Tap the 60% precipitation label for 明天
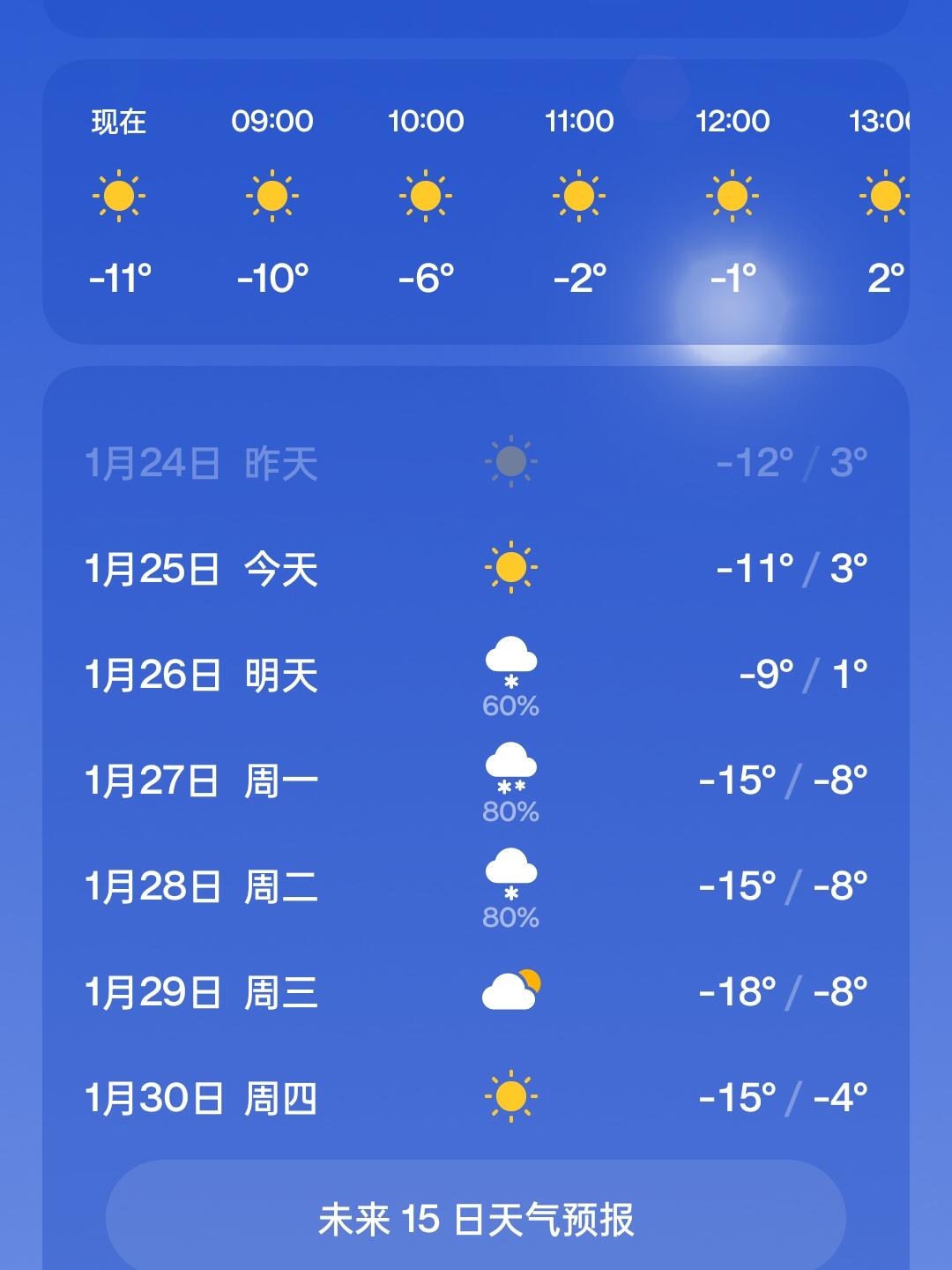952x1270 pixels. 509,705
